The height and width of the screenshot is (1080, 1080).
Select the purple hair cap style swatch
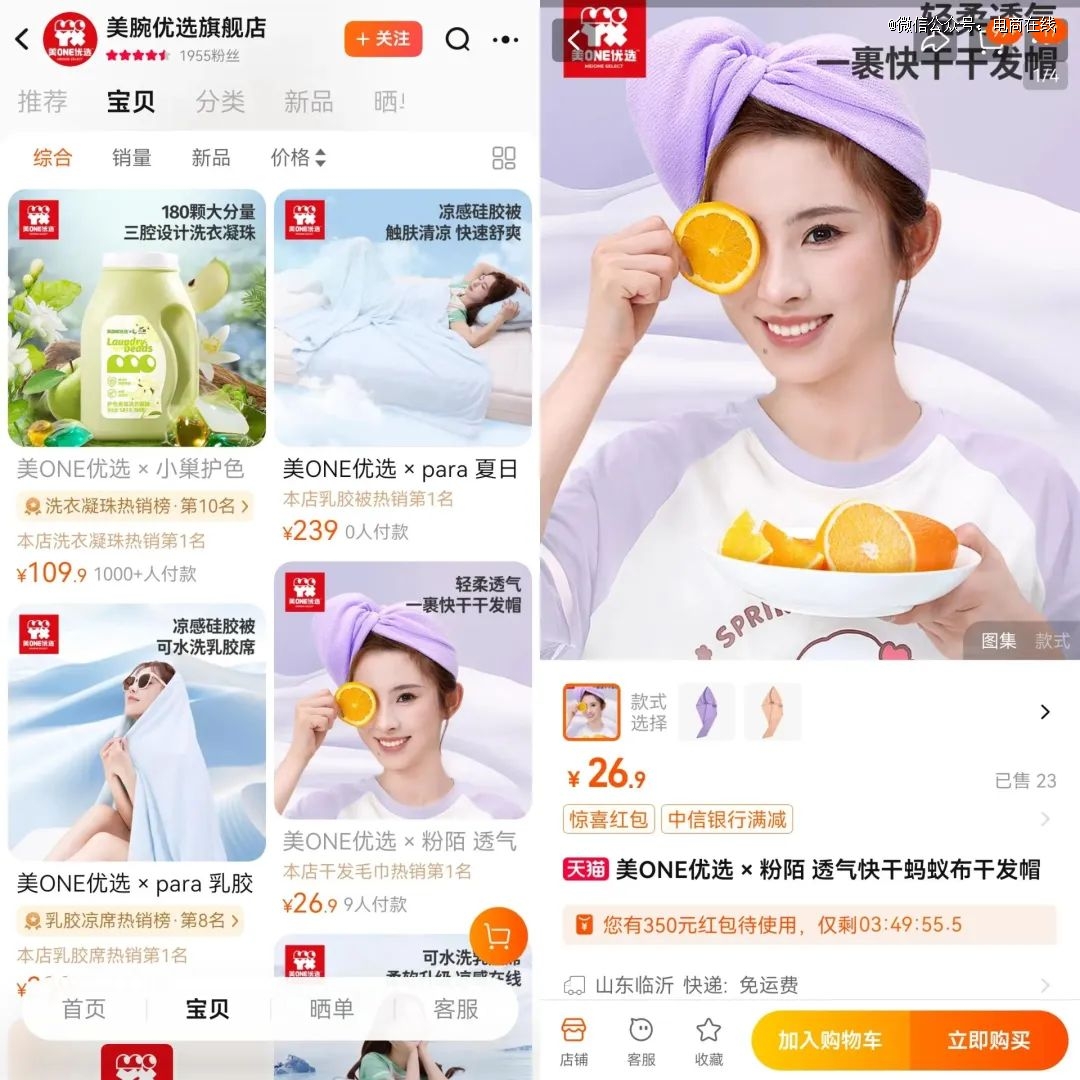[707, 712]
